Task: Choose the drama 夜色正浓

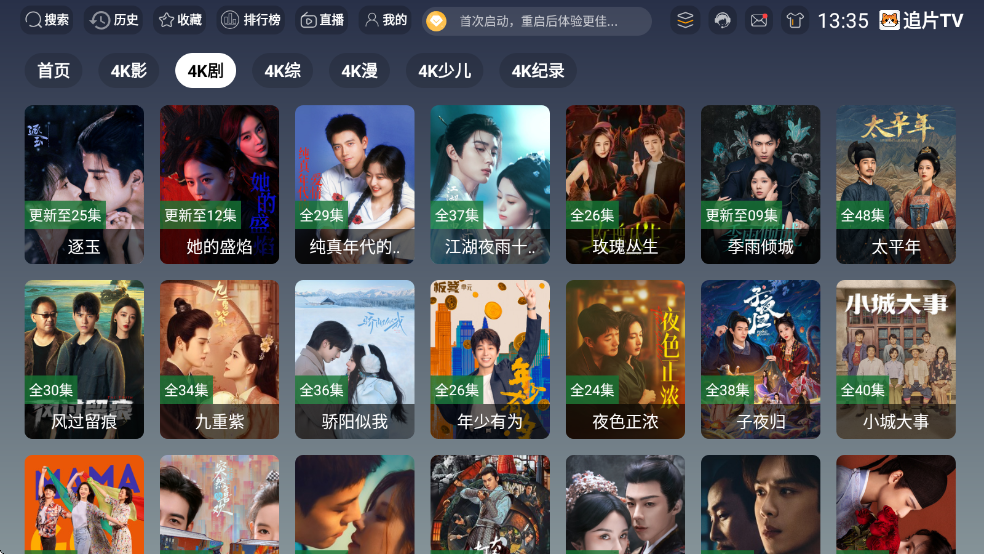Action: (x=625, y=359)
